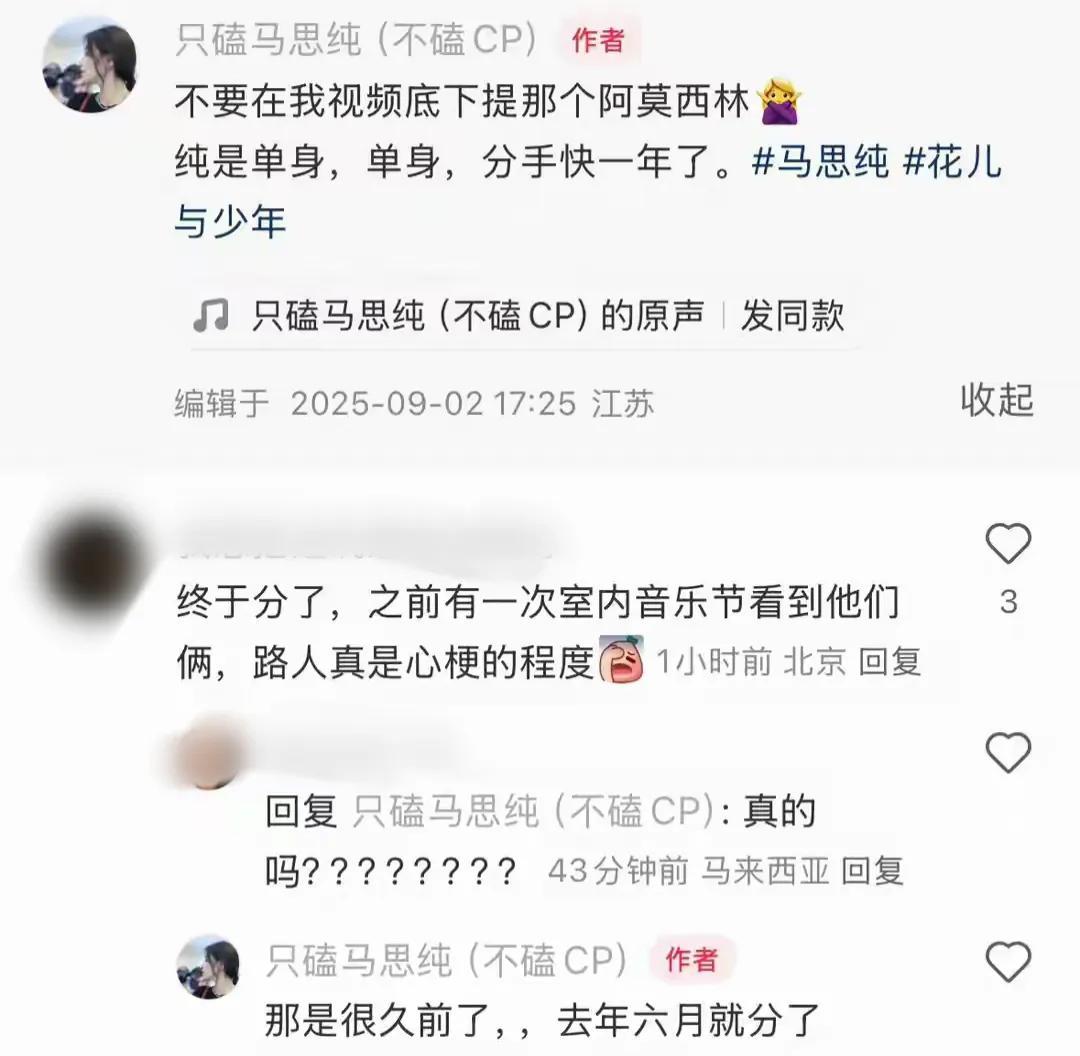Tap 发同款 to create with same sound
This screenshot has height=1056, width=1080.
(x=792, y=316)
